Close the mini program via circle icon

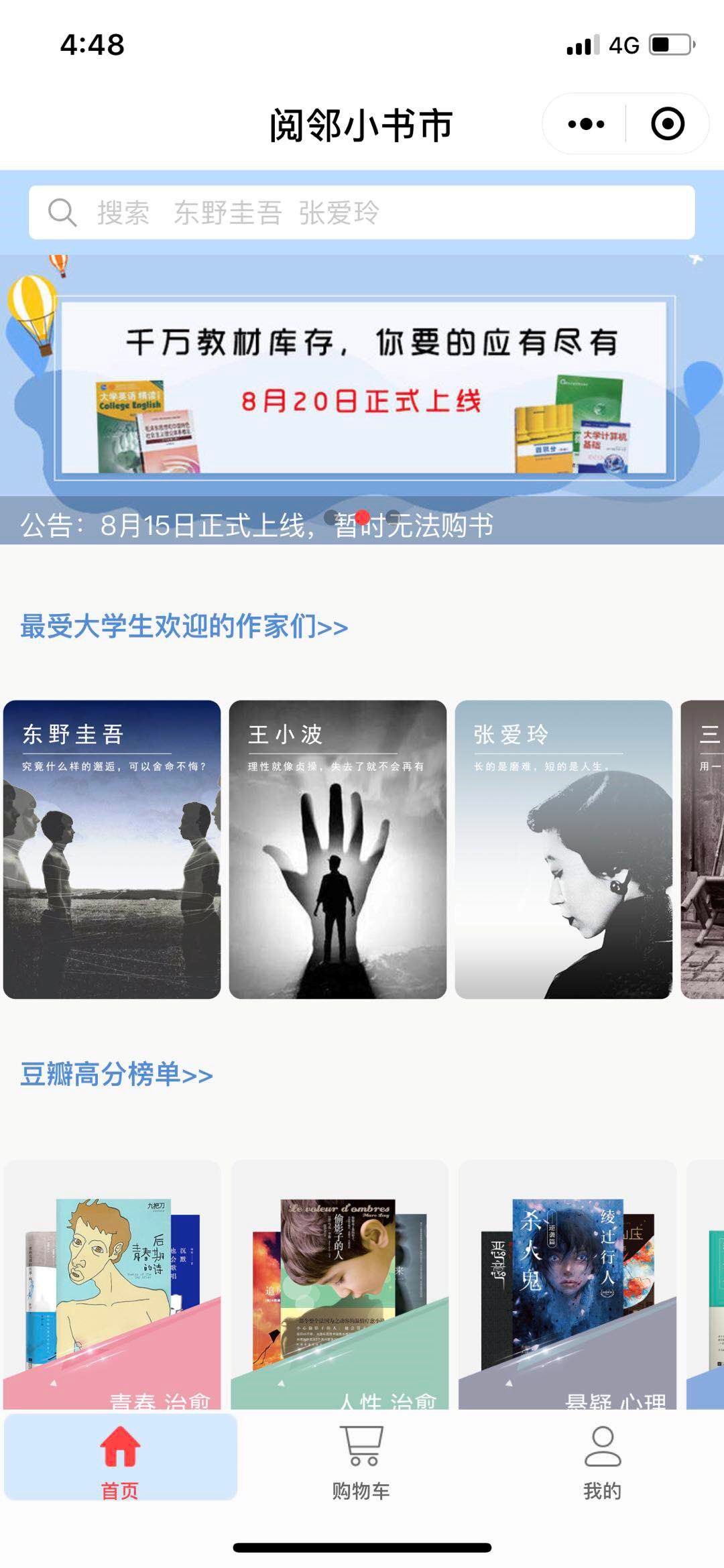(x=667, y=124)
